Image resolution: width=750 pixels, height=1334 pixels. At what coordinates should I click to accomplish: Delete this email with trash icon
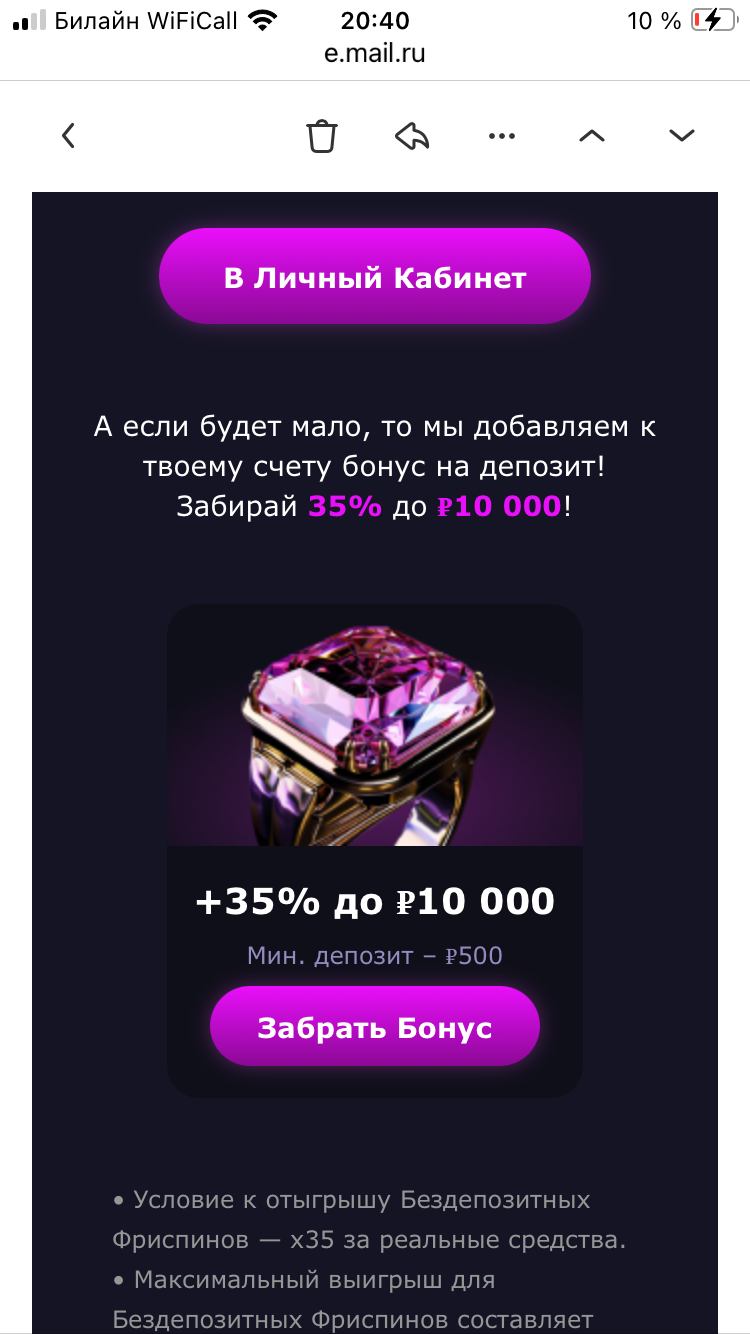(322, 136)
